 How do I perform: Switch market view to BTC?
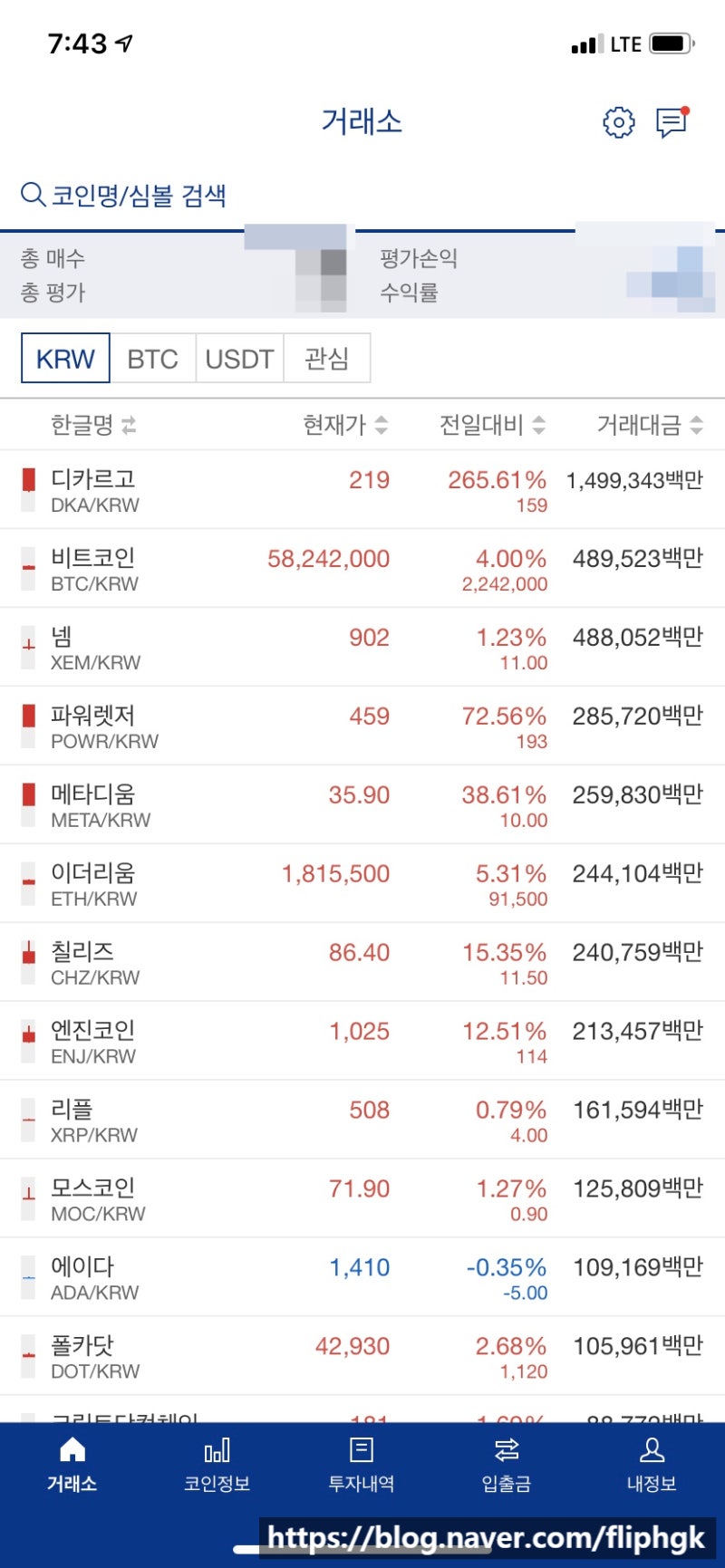pos(152,359)
